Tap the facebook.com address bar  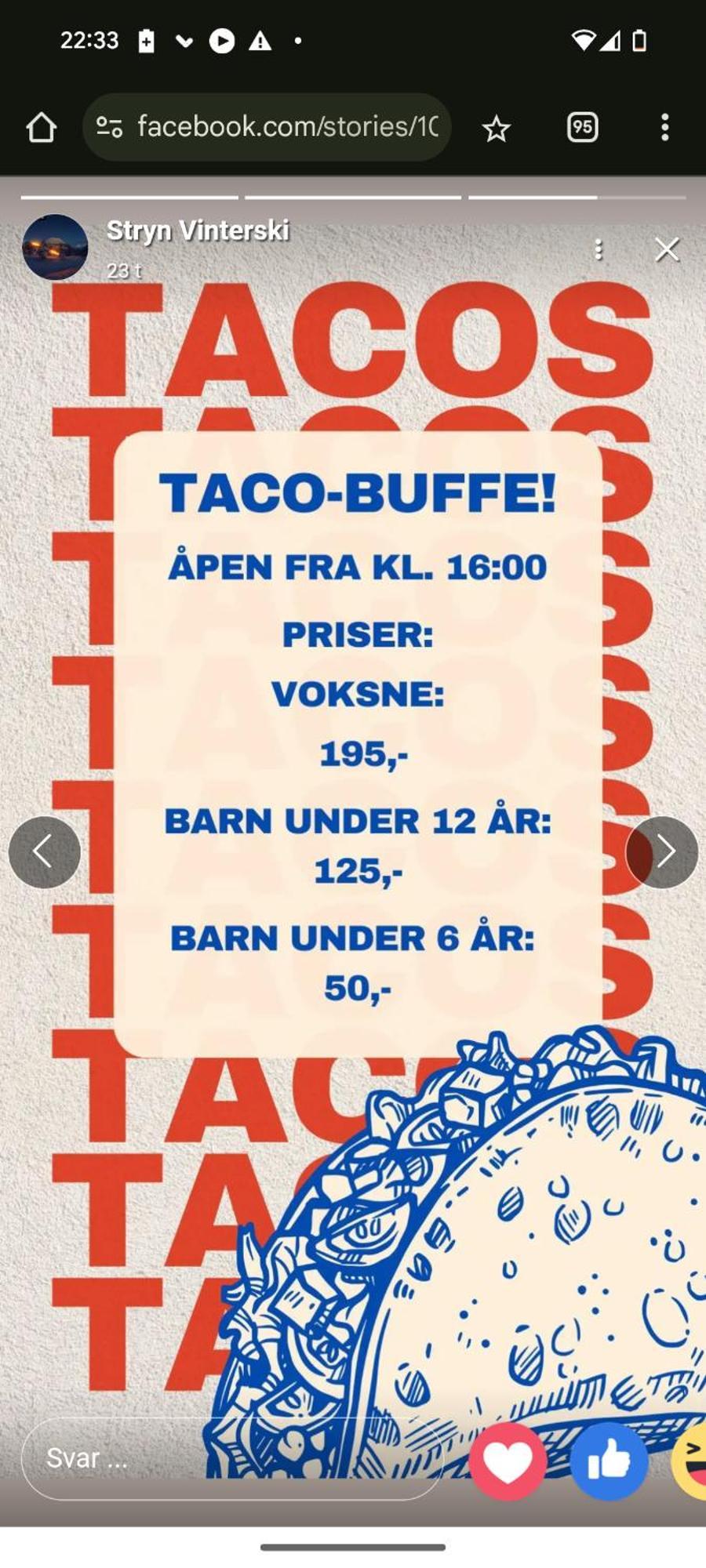coord(286,127)
